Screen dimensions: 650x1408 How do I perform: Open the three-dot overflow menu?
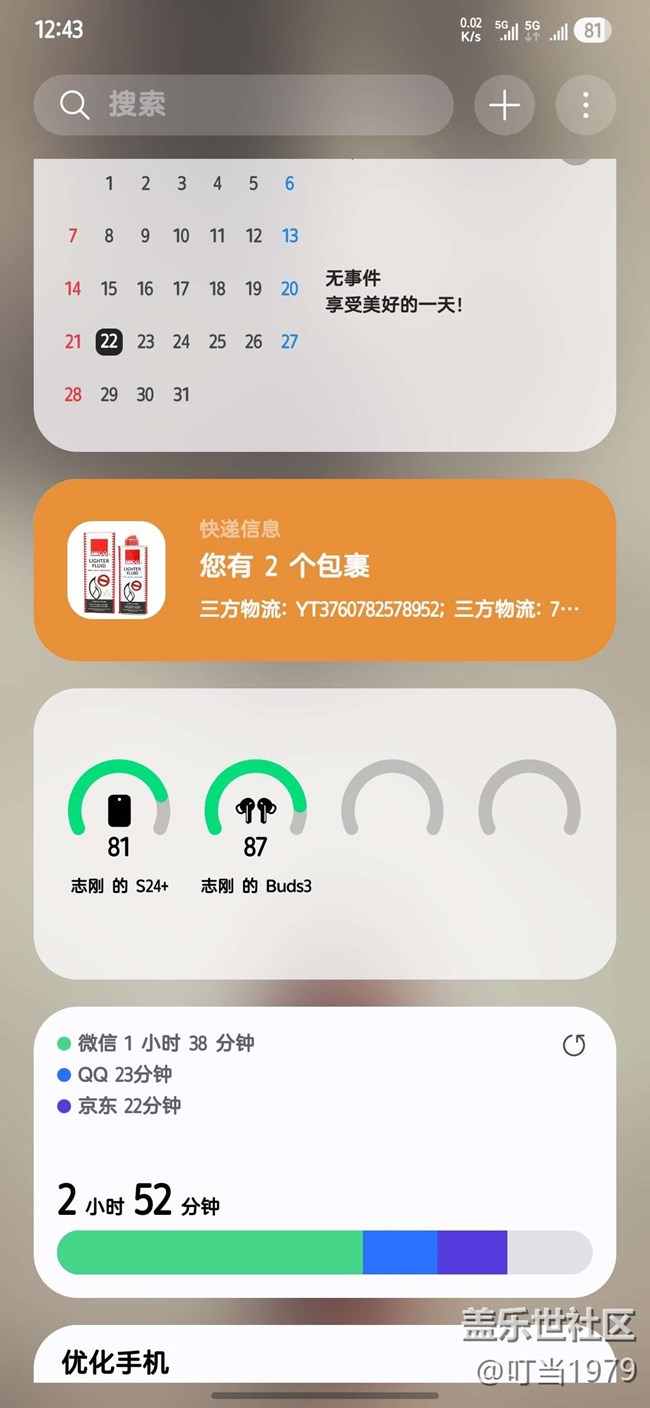[x=585, y=105]
